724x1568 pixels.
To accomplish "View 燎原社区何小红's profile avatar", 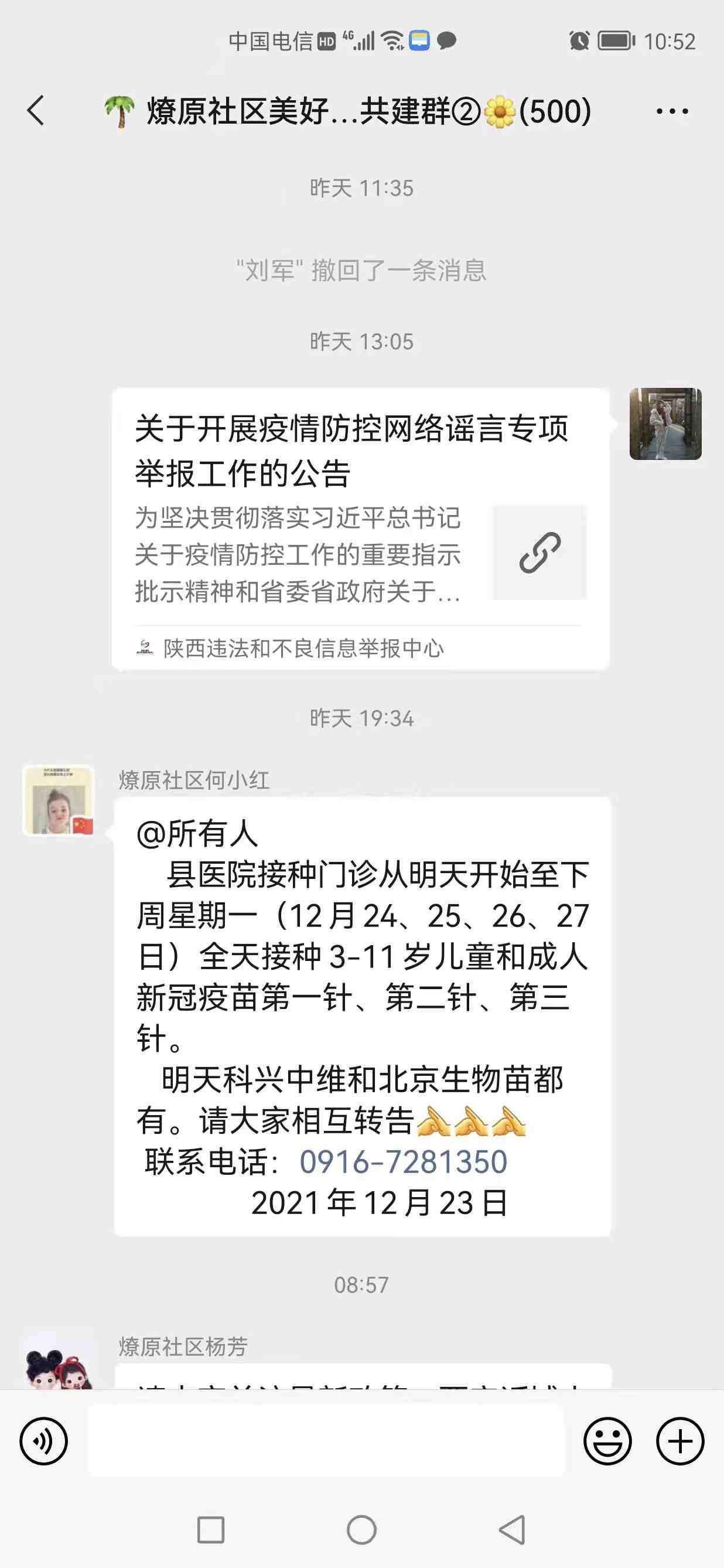I will tap(59, 800).
